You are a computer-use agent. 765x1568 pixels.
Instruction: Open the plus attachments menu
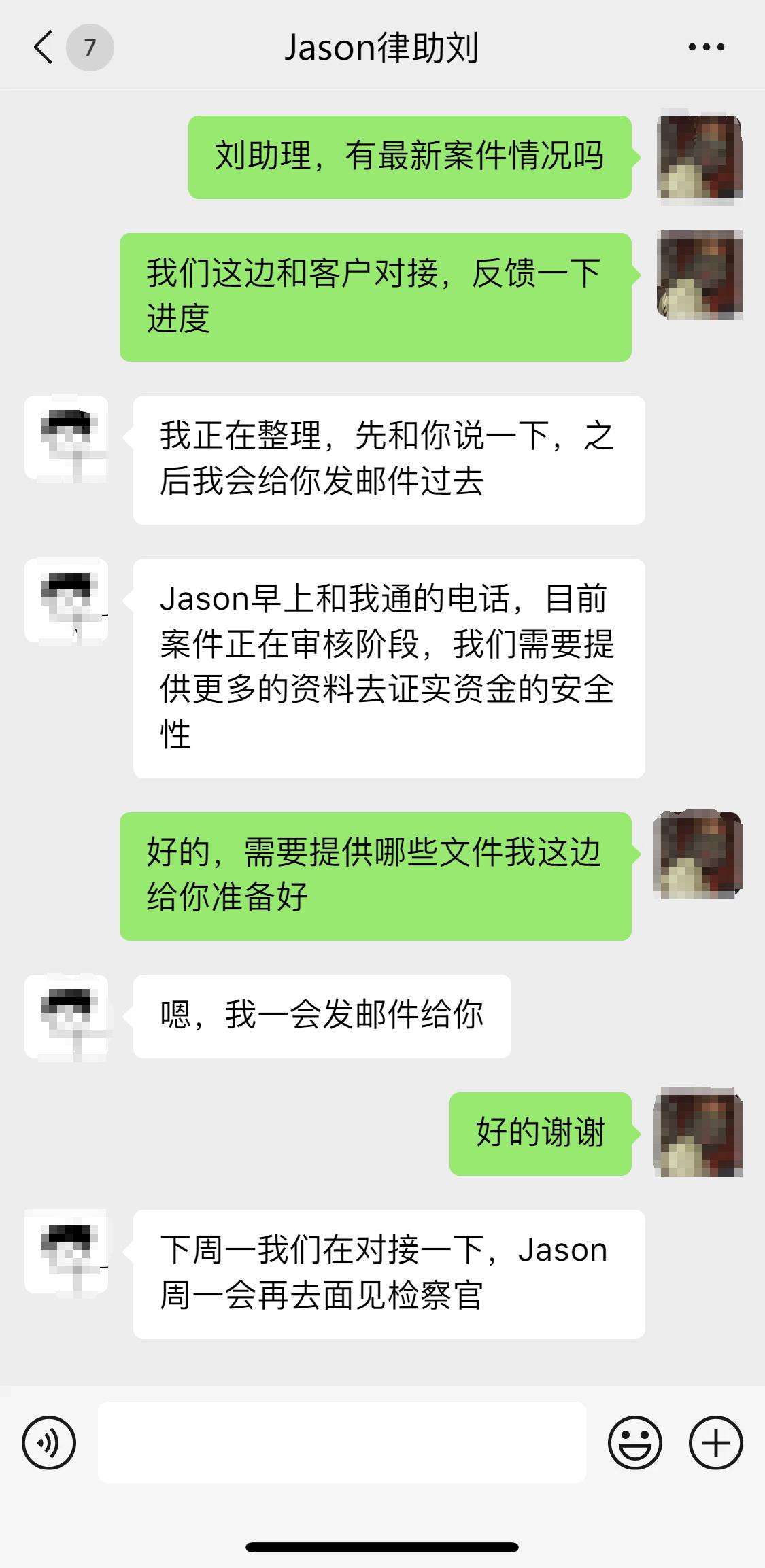715,1442
